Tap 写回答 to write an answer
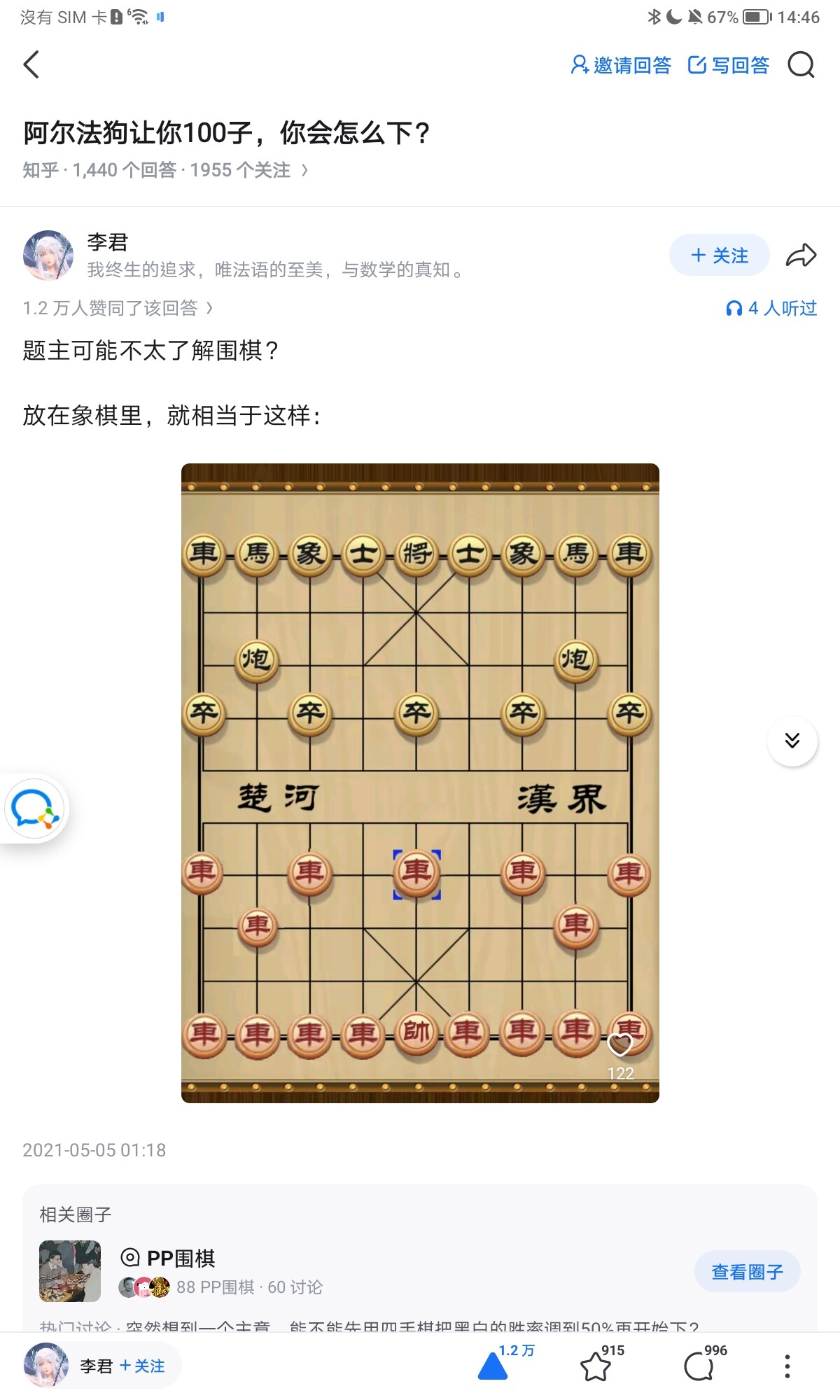 click(x=729, y=65)
